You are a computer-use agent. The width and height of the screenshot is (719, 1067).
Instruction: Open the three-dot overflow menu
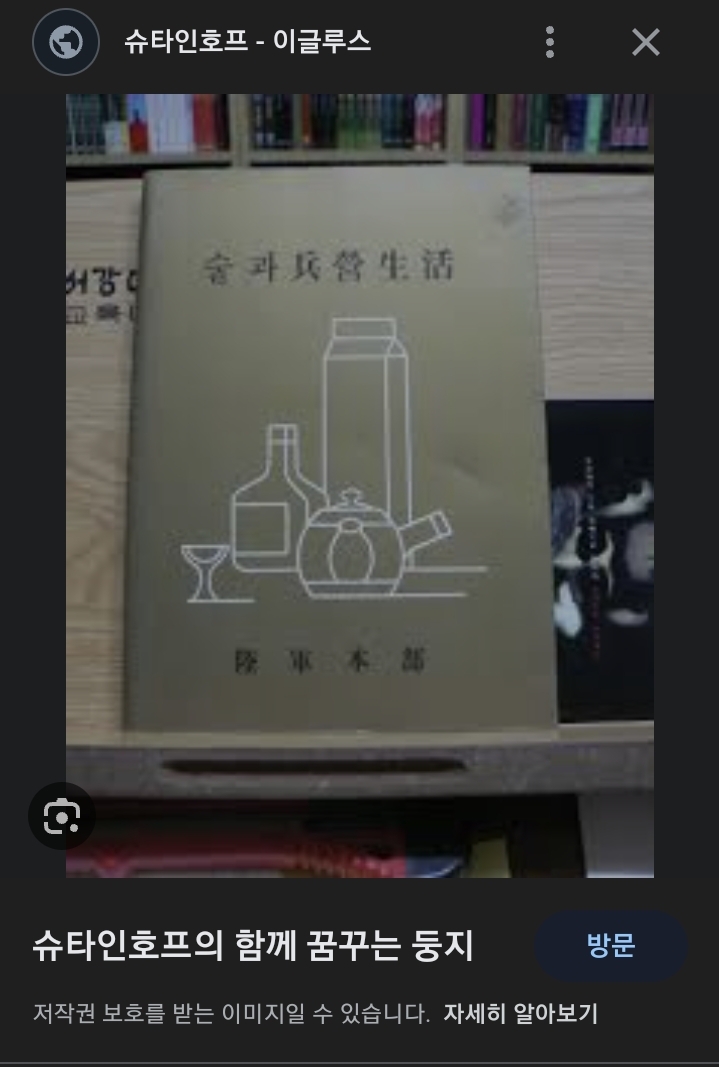[549, 42]
